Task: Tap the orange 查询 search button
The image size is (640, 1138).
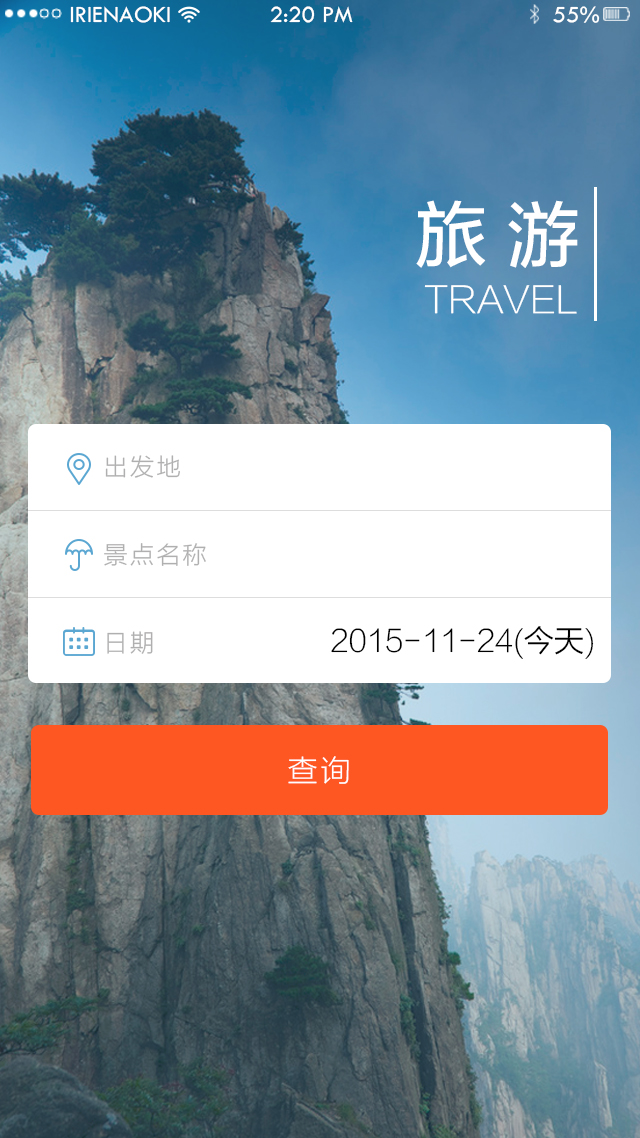Action: pos(319,770)
